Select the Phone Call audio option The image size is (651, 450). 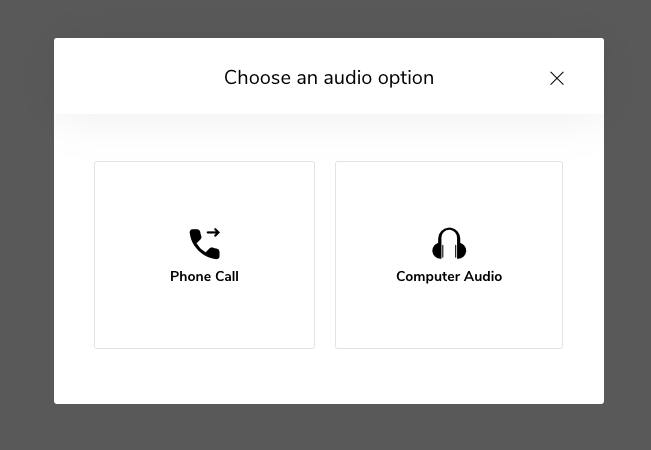pyautogui.click(x=204, y=255)
